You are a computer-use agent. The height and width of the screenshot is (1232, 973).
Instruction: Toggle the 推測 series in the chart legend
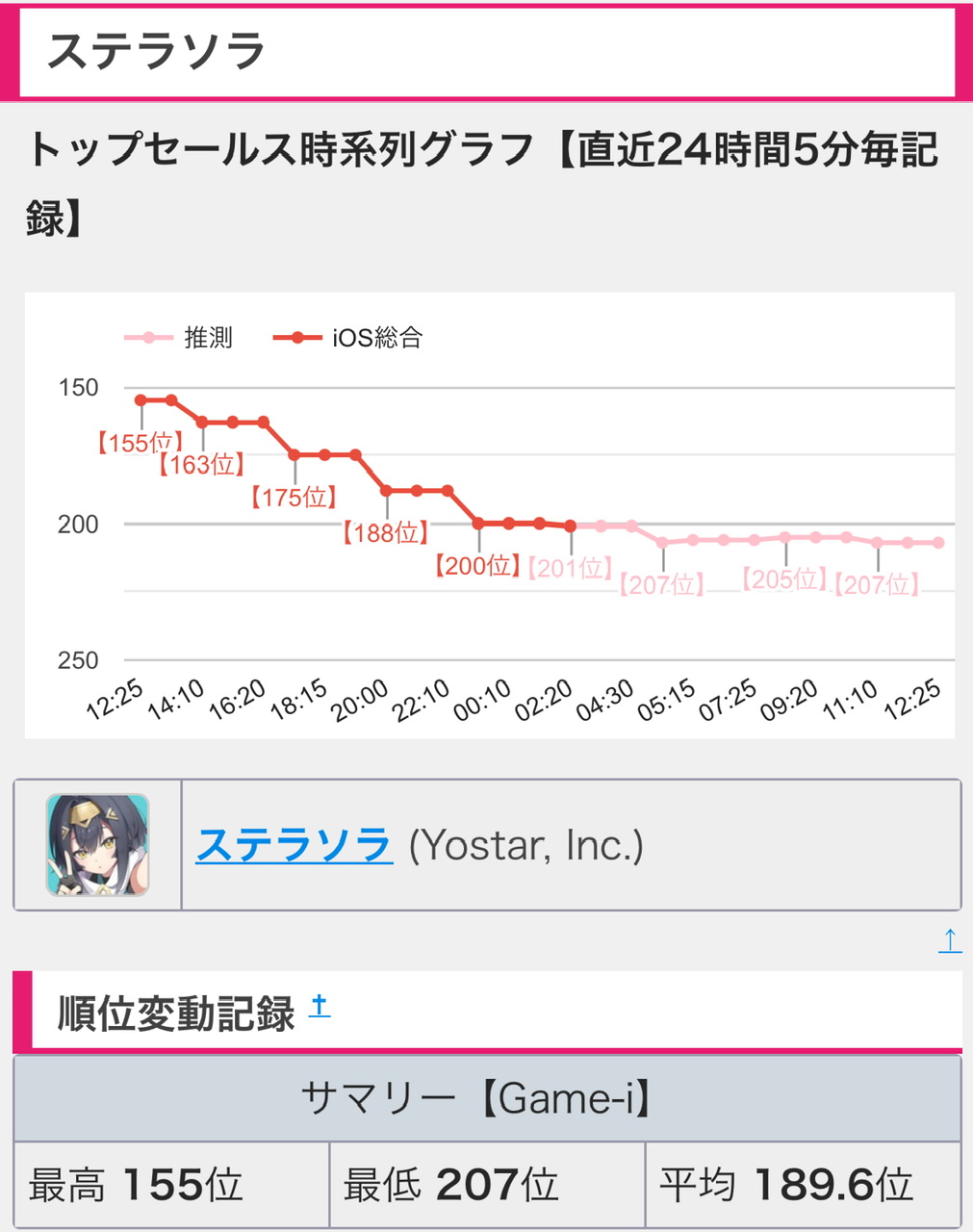coord(180,338)
